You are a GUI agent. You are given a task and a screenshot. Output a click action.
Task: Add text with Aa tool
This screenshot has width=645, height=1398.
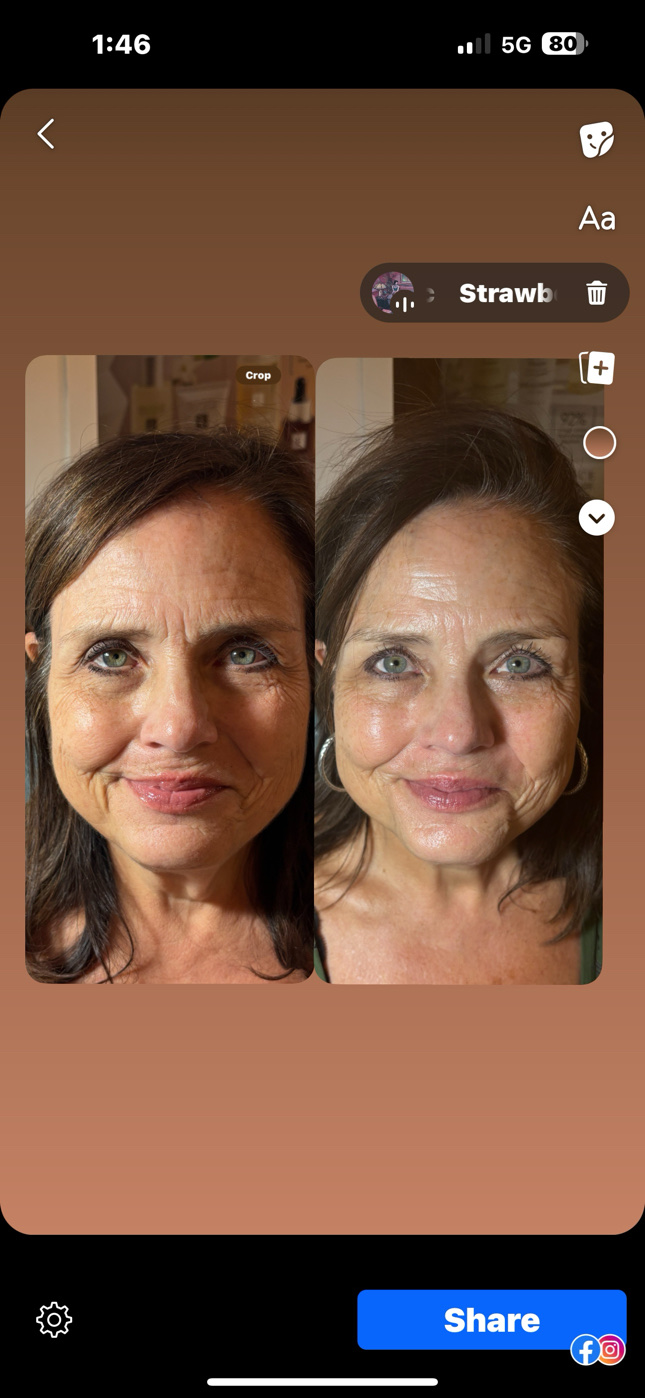coord(597,218)
